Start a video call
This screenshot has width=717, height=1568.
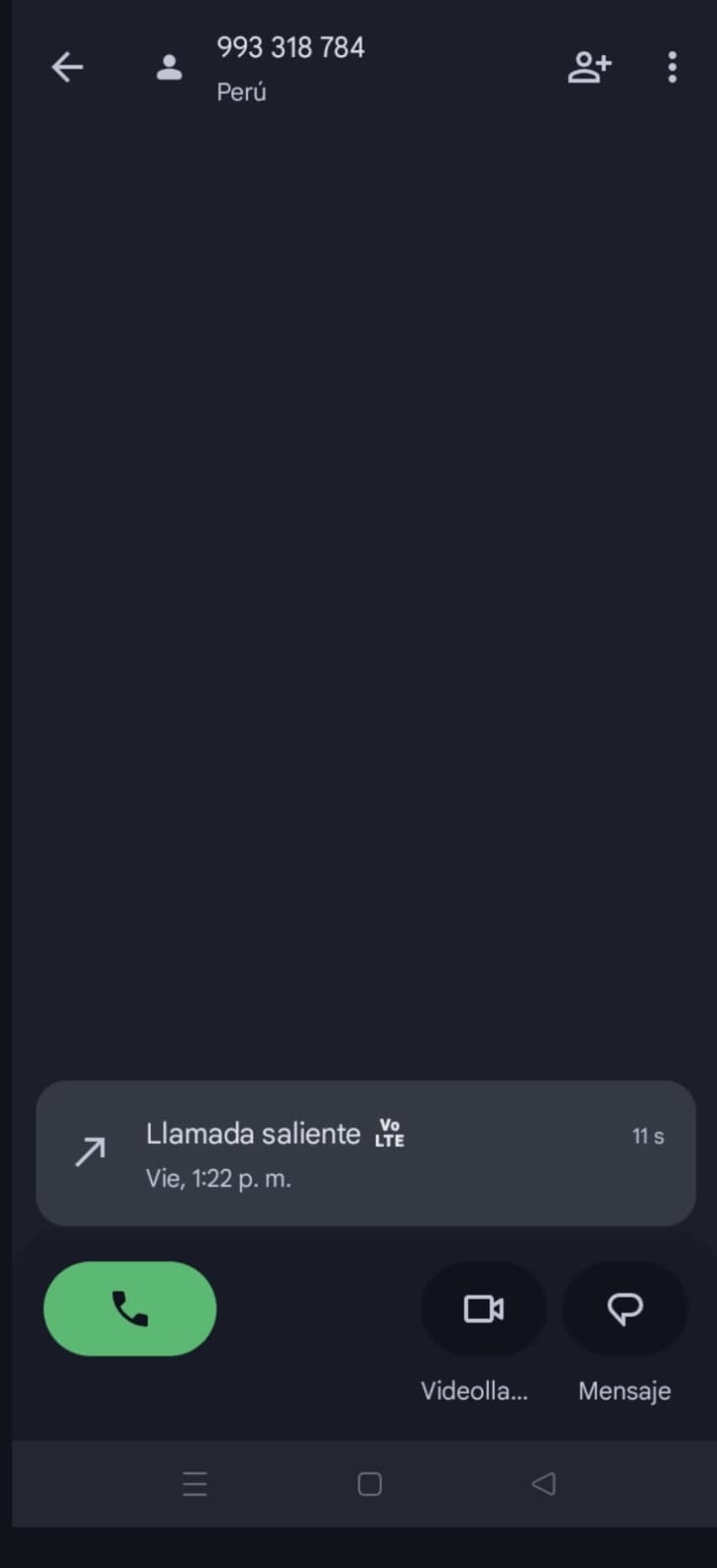(x=484, y=1309)
